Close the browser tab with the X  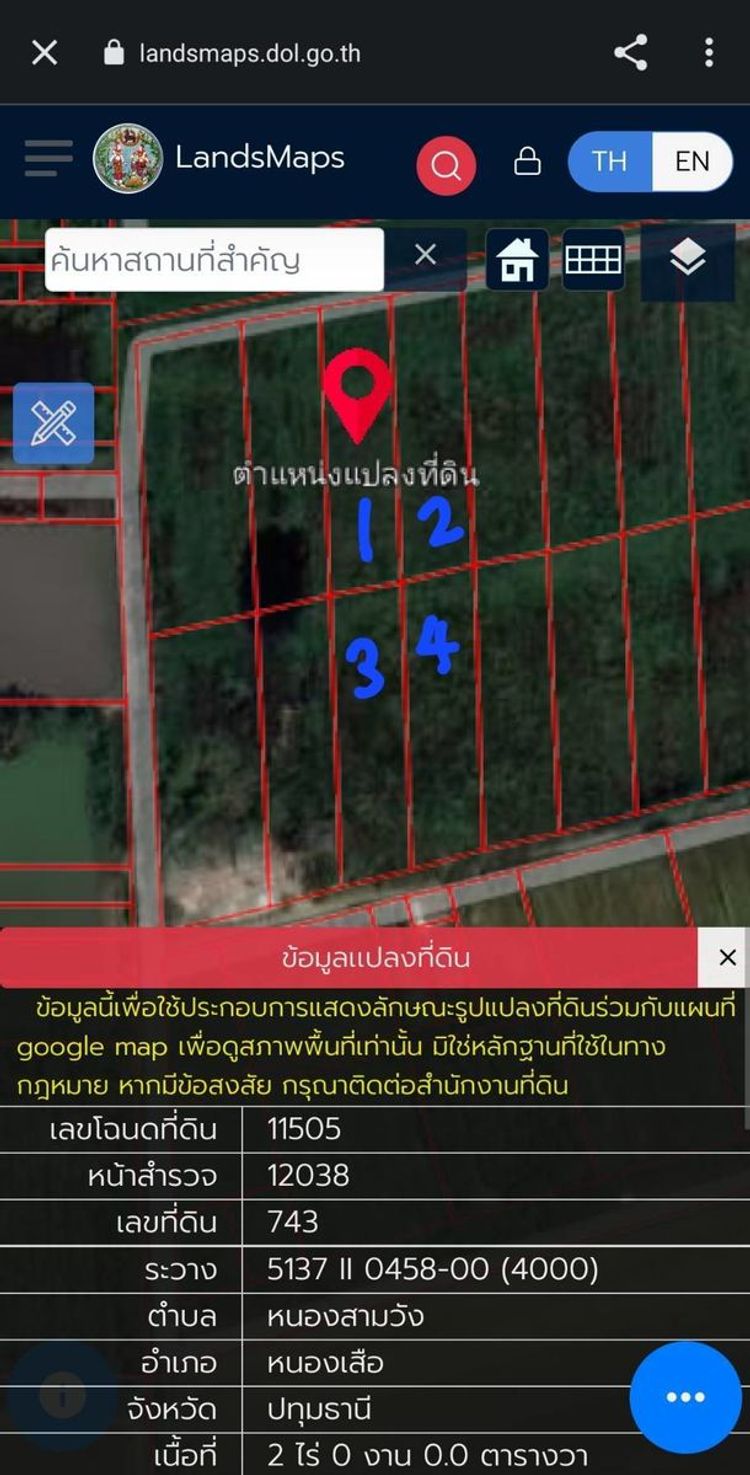[45, 53]
